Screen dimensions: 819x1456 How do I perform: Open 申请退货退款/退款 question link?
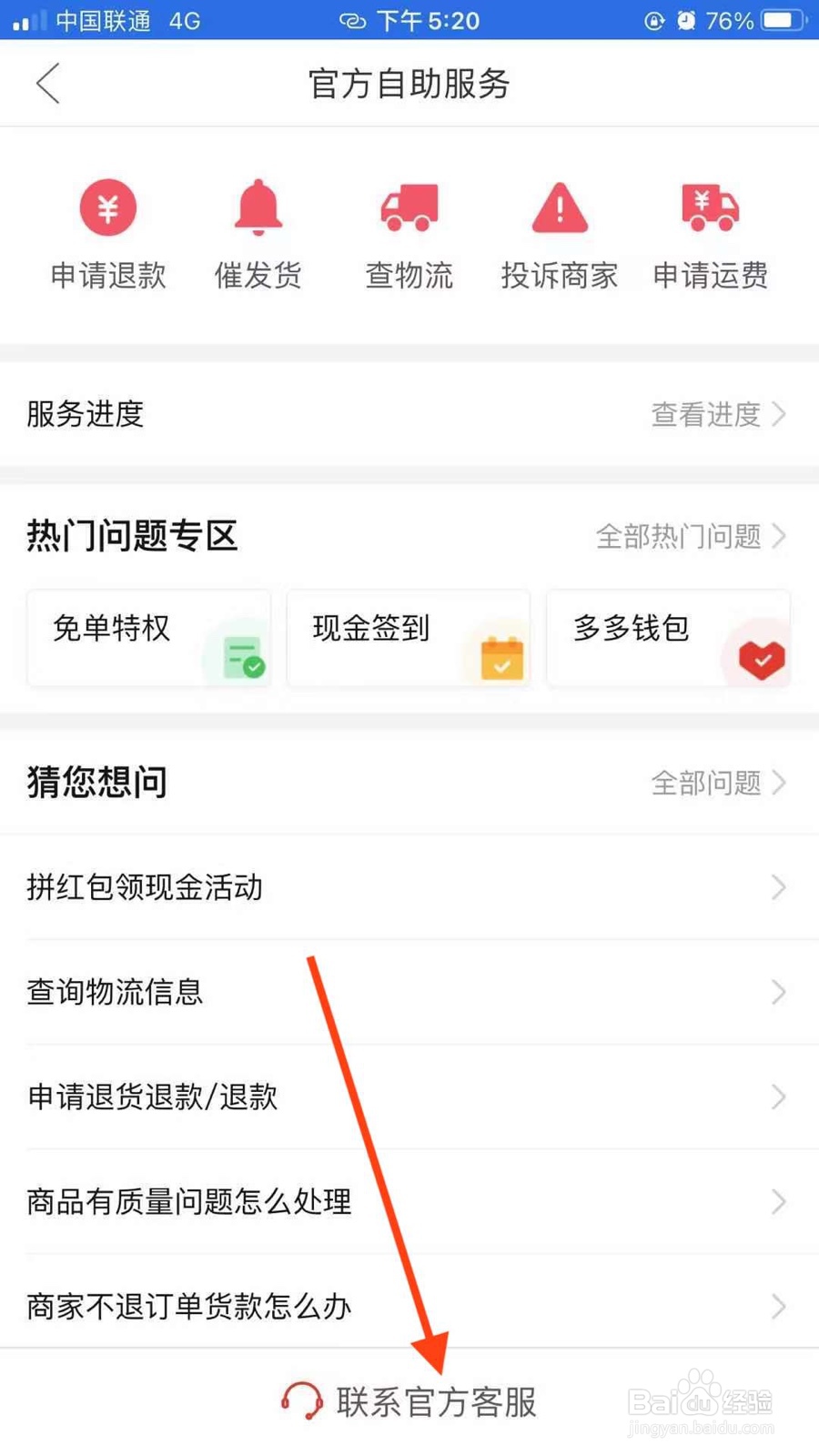click(409, 1097)
